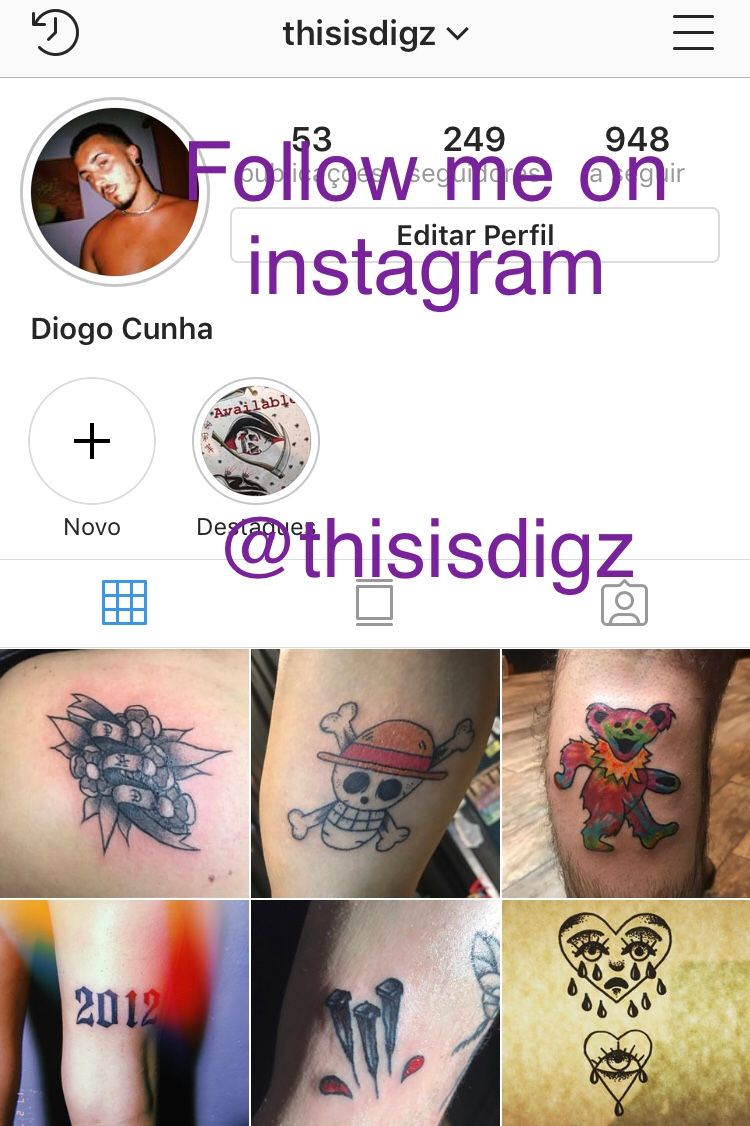Switch to the single-post feed view tab
Viewport: 750px width, 1126px height.
(x=374, y=602)
